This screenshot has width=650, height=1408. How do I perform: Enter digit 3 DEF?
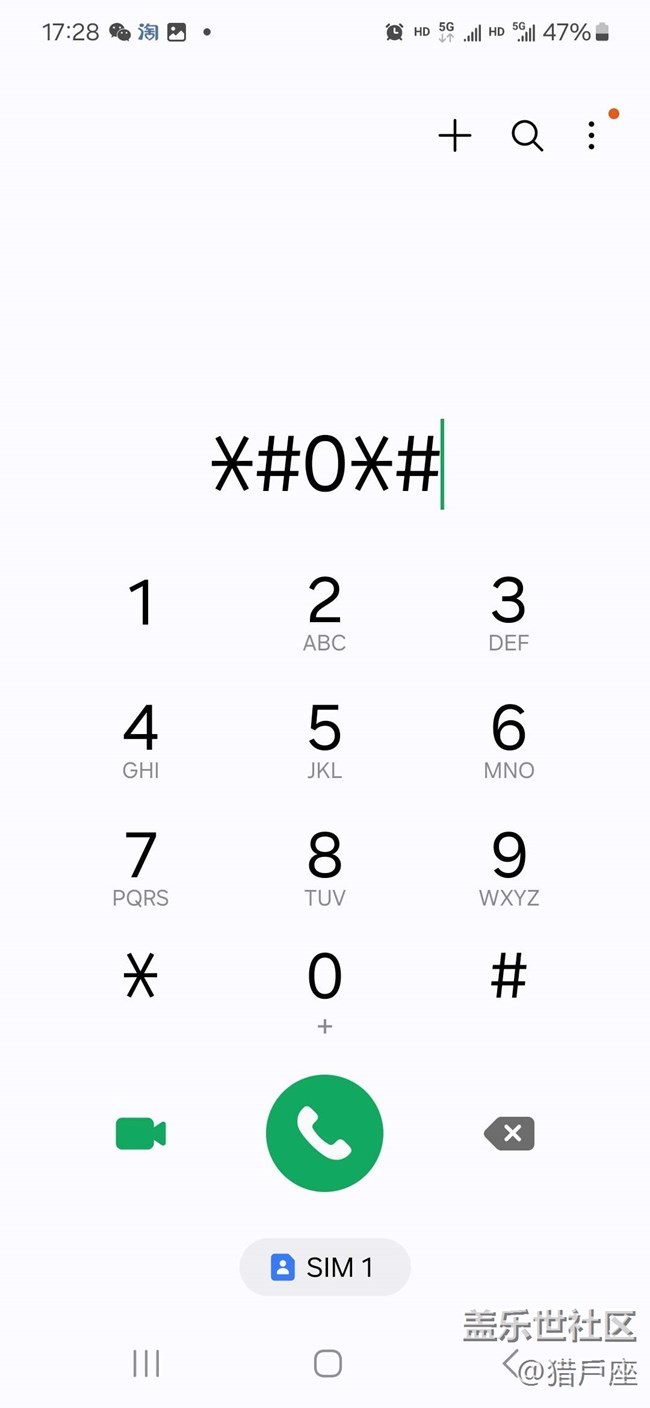tap(509, 614)
